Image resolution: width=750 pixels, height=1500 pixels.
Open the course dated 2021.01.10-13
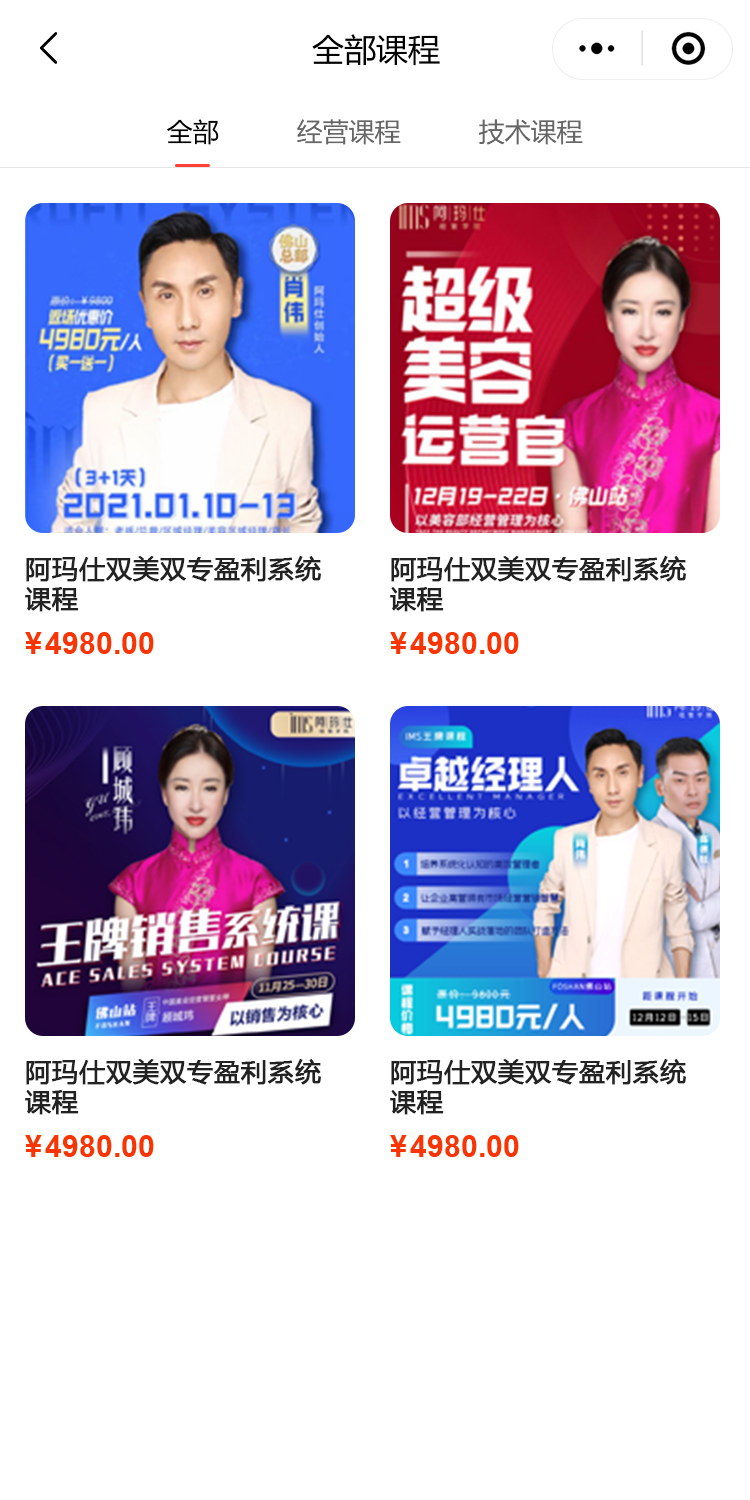tap(190, 368)
